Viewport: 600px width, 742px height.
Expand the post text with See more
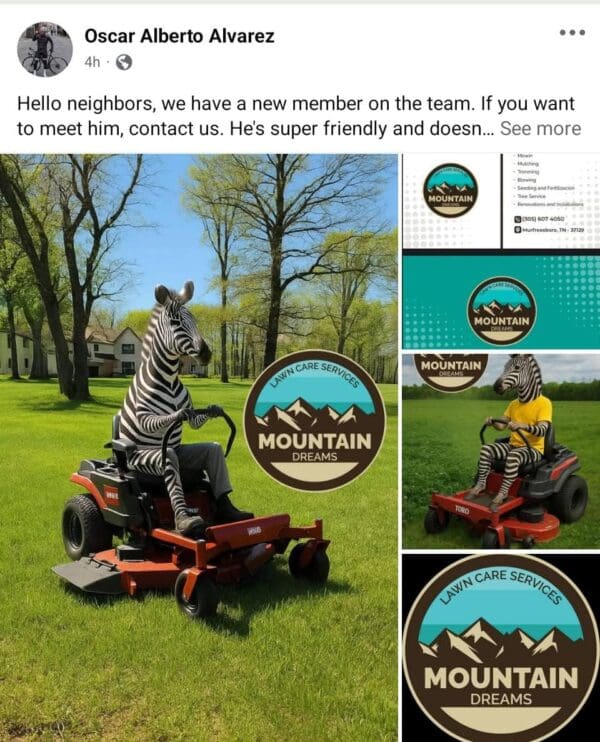tap(540, 129)
